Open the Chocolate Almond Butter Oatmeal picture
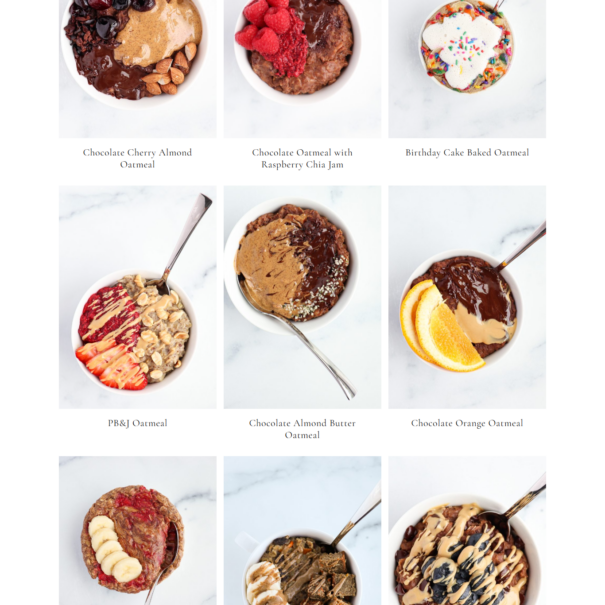Viewport: 605px width, 605px height. pos(302,297)
